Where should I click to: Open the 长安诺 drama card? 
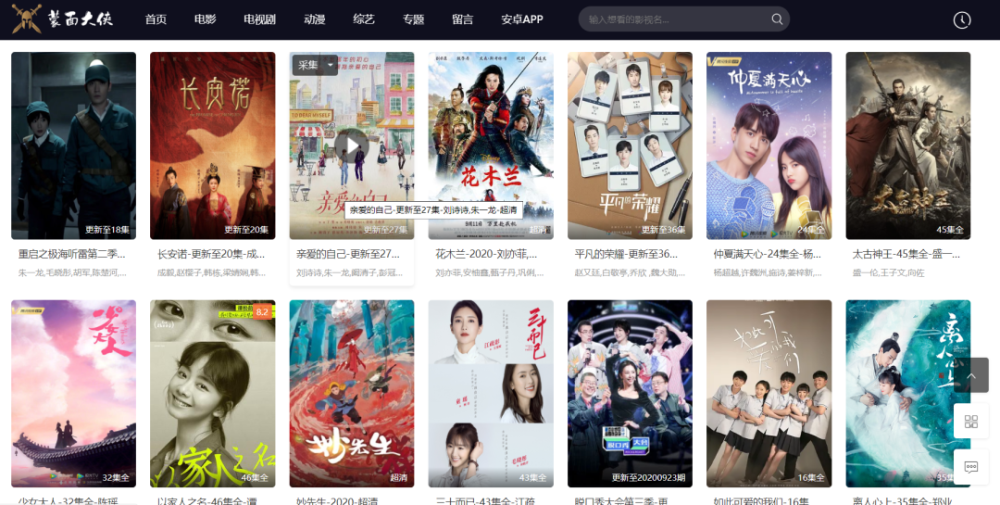[x=212, y=145]
